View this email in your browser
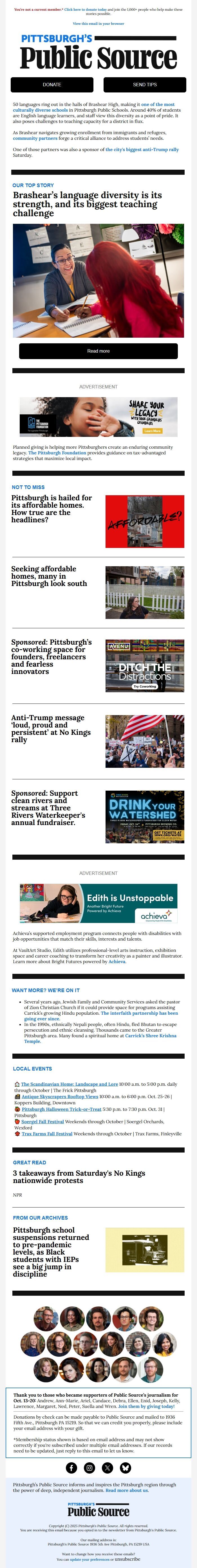 [x=98, y=24]
